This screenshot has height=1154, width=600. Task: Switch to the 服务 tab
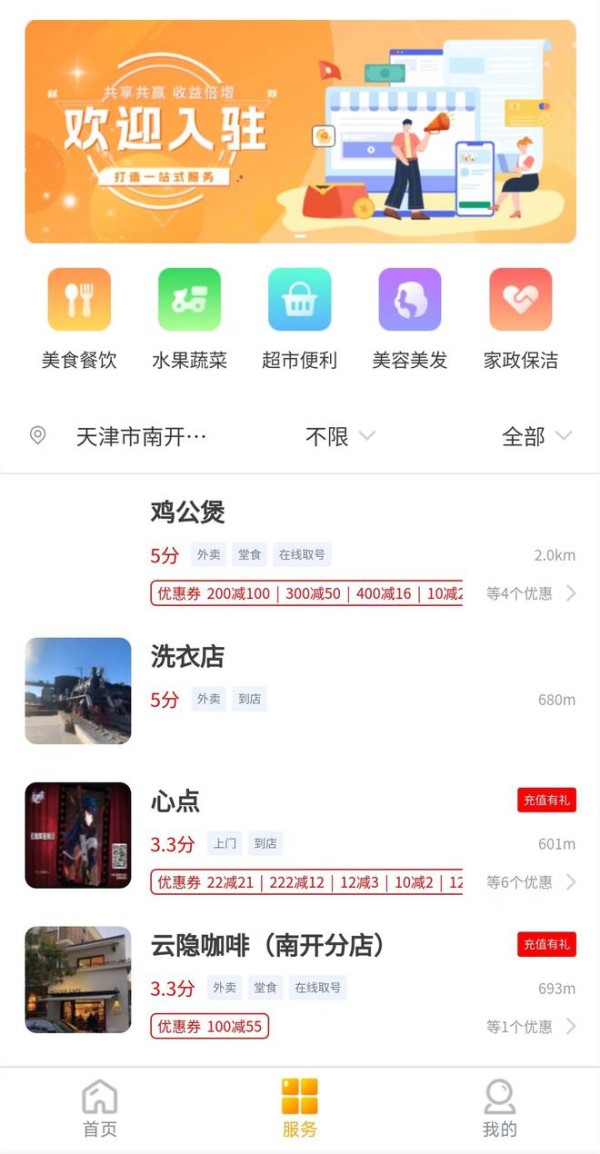[299, 1108]
